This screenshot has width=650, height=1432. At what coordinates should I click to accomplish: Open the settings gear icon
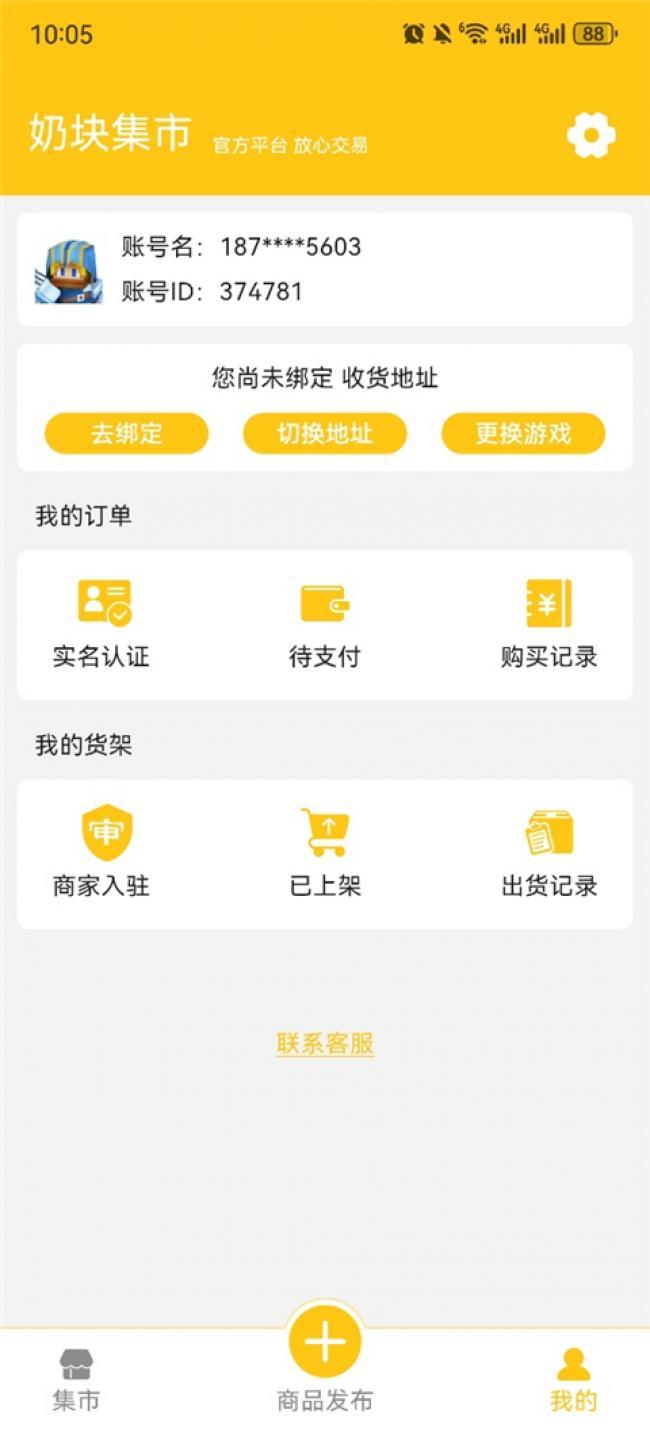click(x=591, y=136)
